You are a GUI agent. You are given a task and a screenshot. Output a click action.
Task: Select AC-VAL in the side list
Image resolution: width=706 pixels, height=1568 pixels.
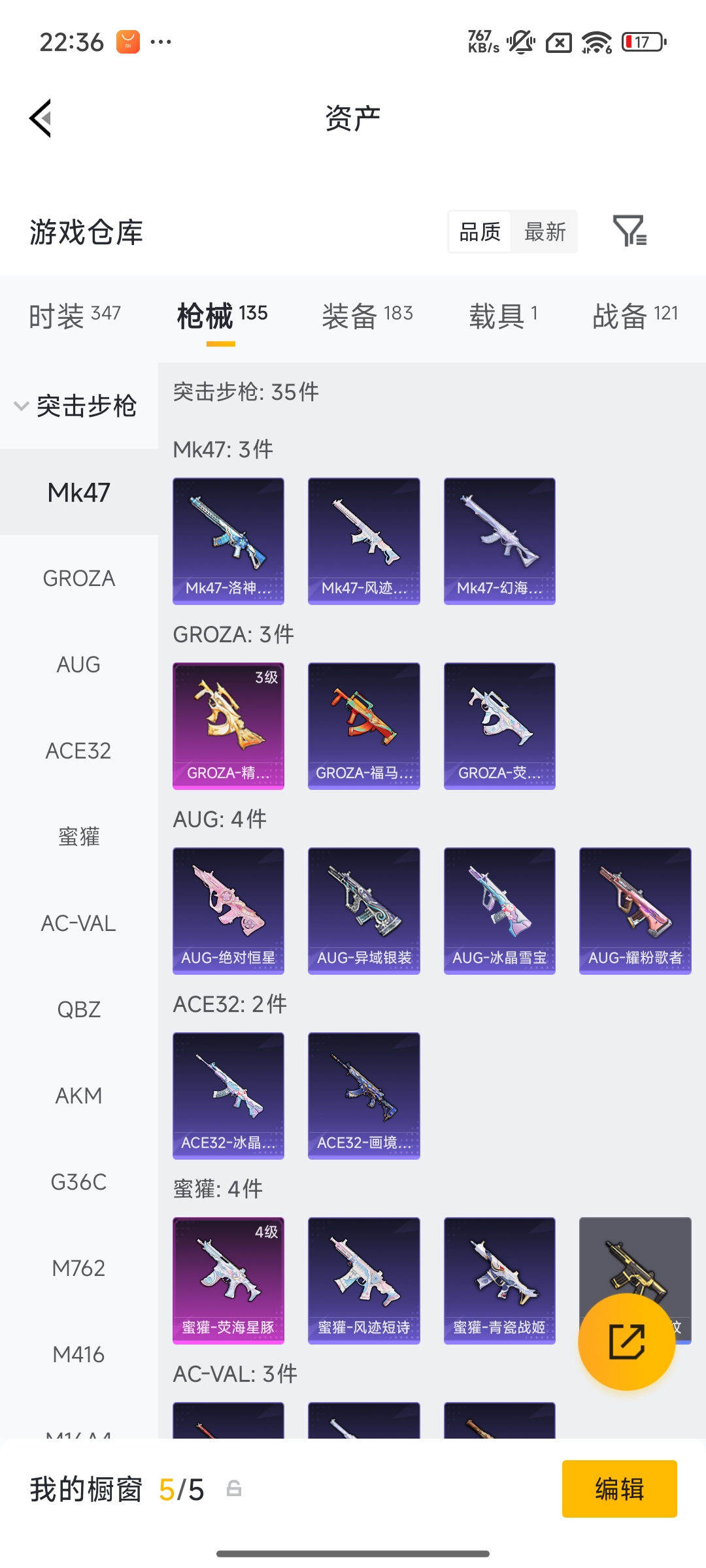78,923
